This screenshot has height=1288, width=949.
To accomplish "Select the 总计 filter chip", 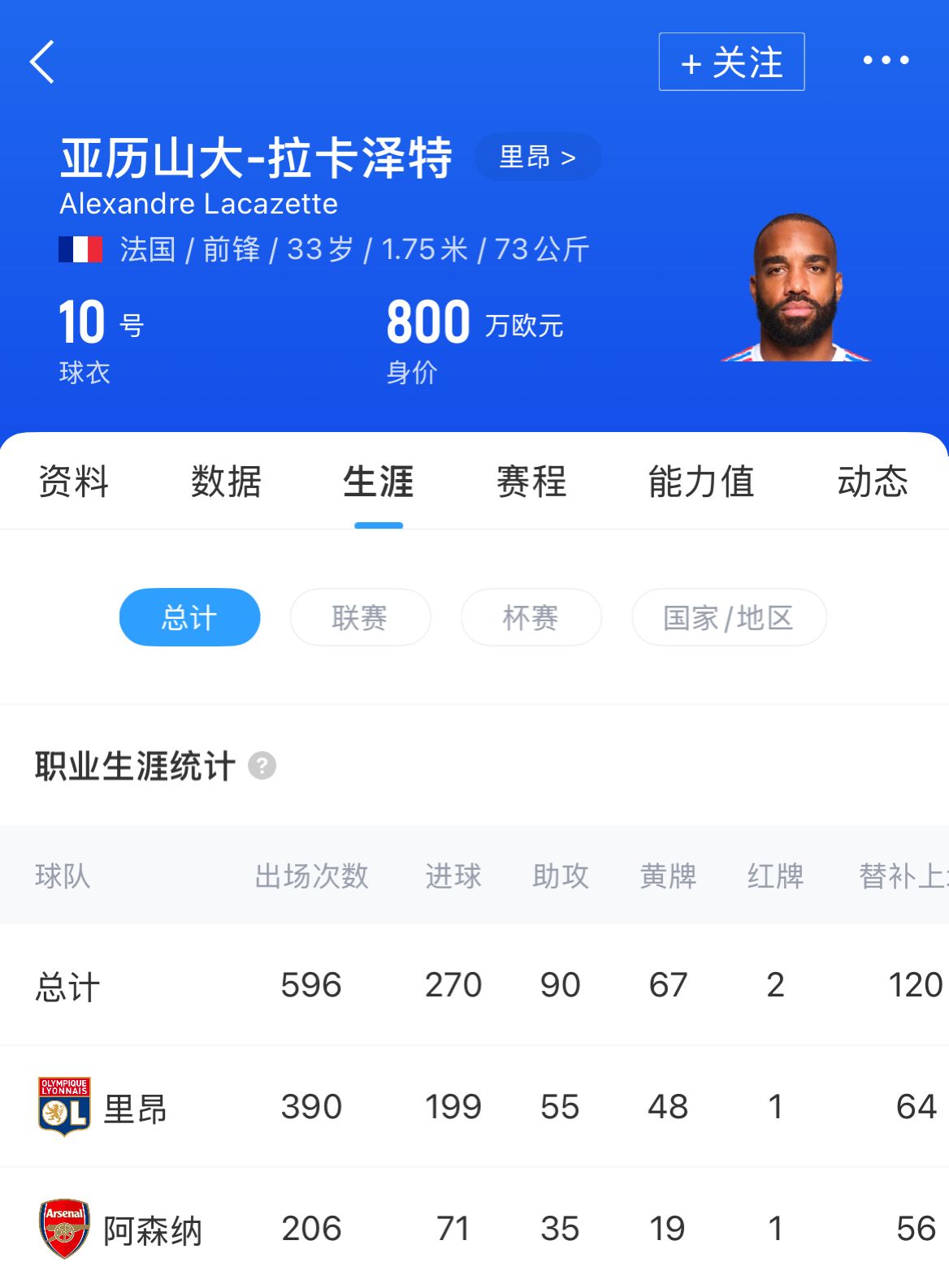I will 189,617.
